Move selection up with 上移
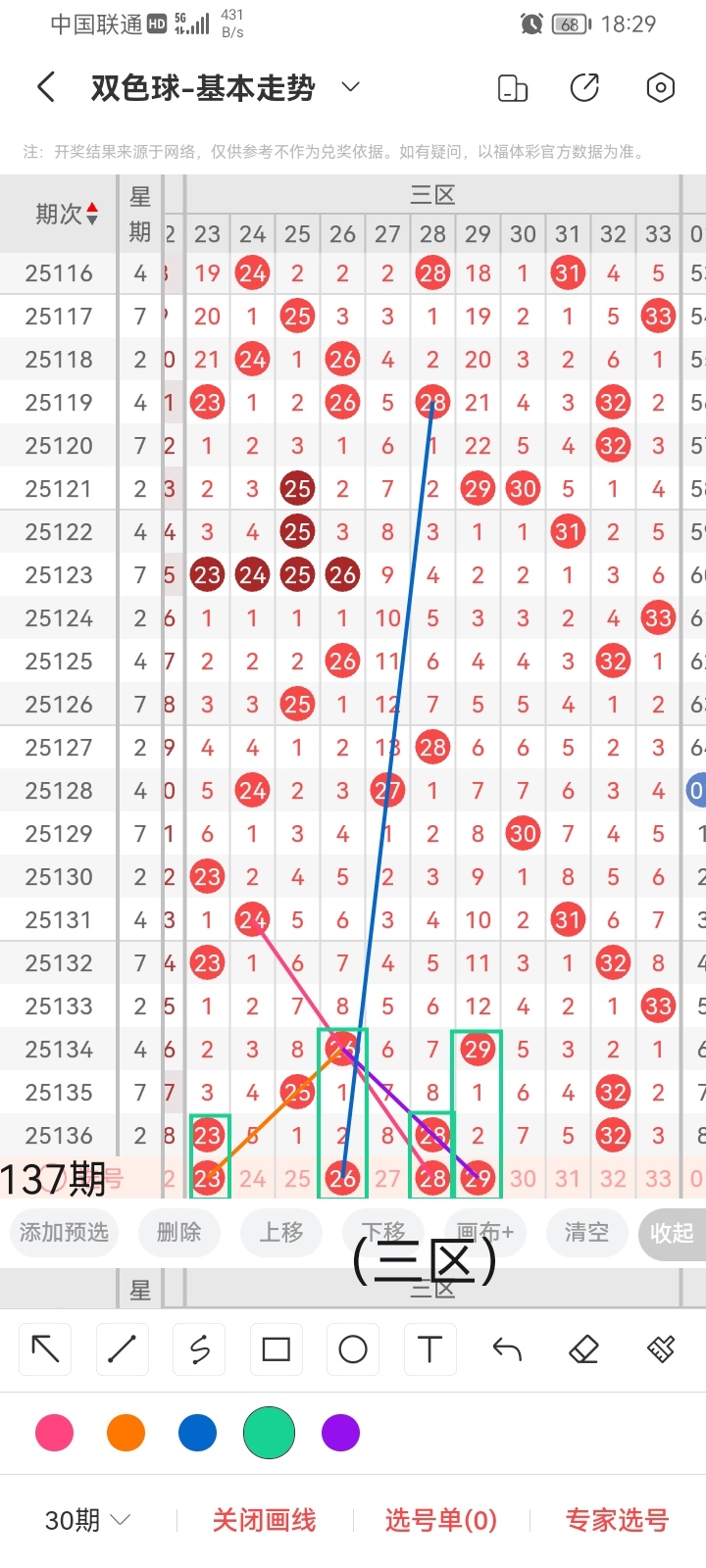This screenshot has width=706, height=1568. [281, 1232]
